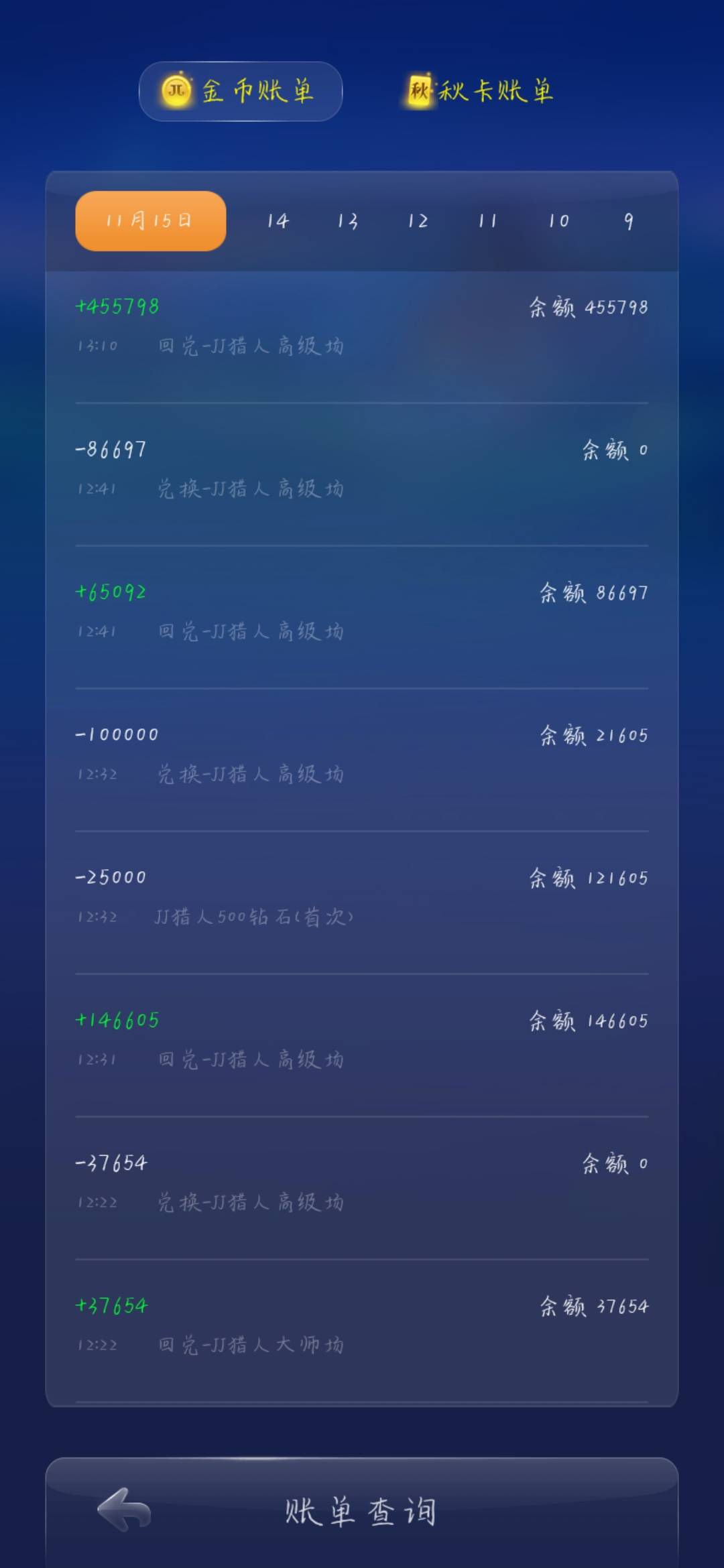Select date 11 in the date row
Viewport: 724px width, 1568px height.
[487, 220]
